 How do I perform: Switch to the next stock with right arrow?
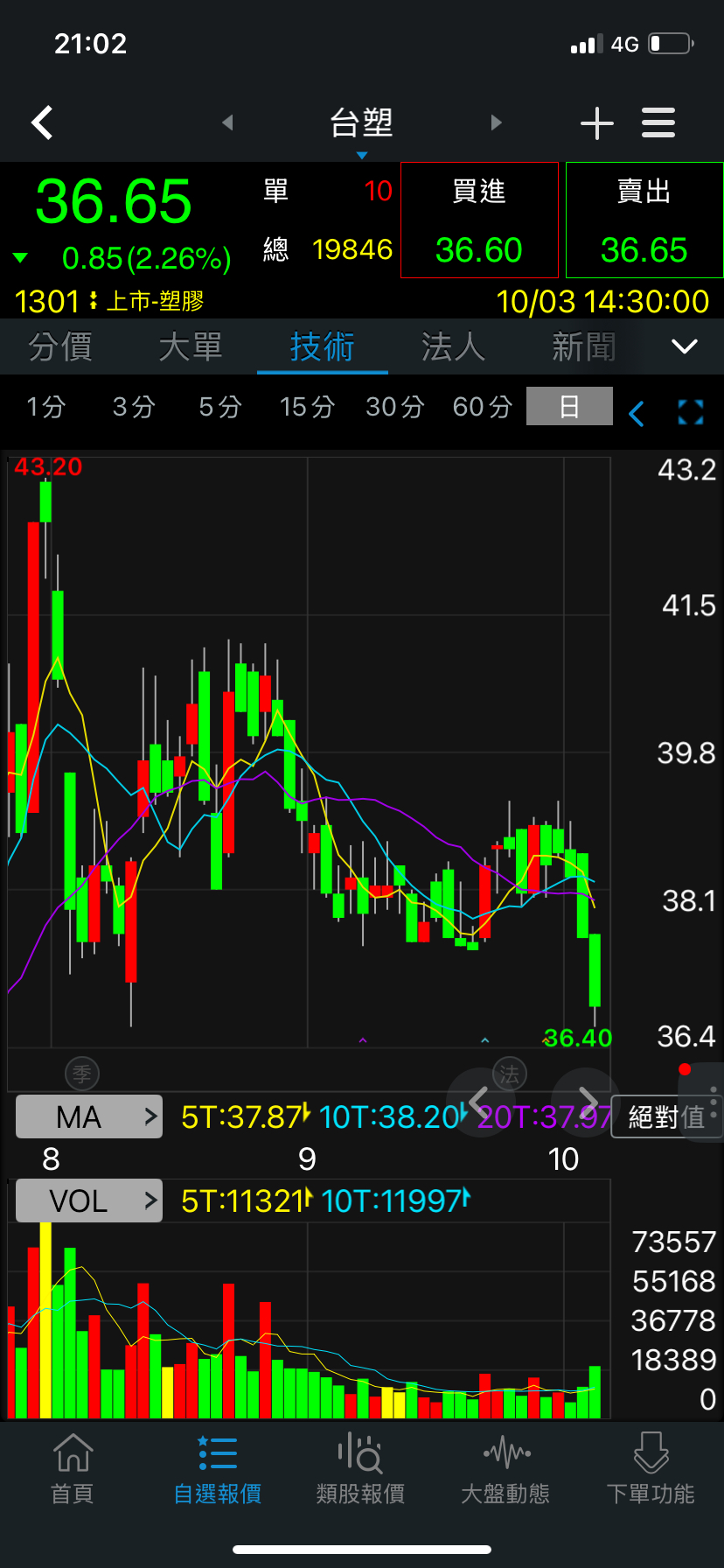[x=497, y=122]
